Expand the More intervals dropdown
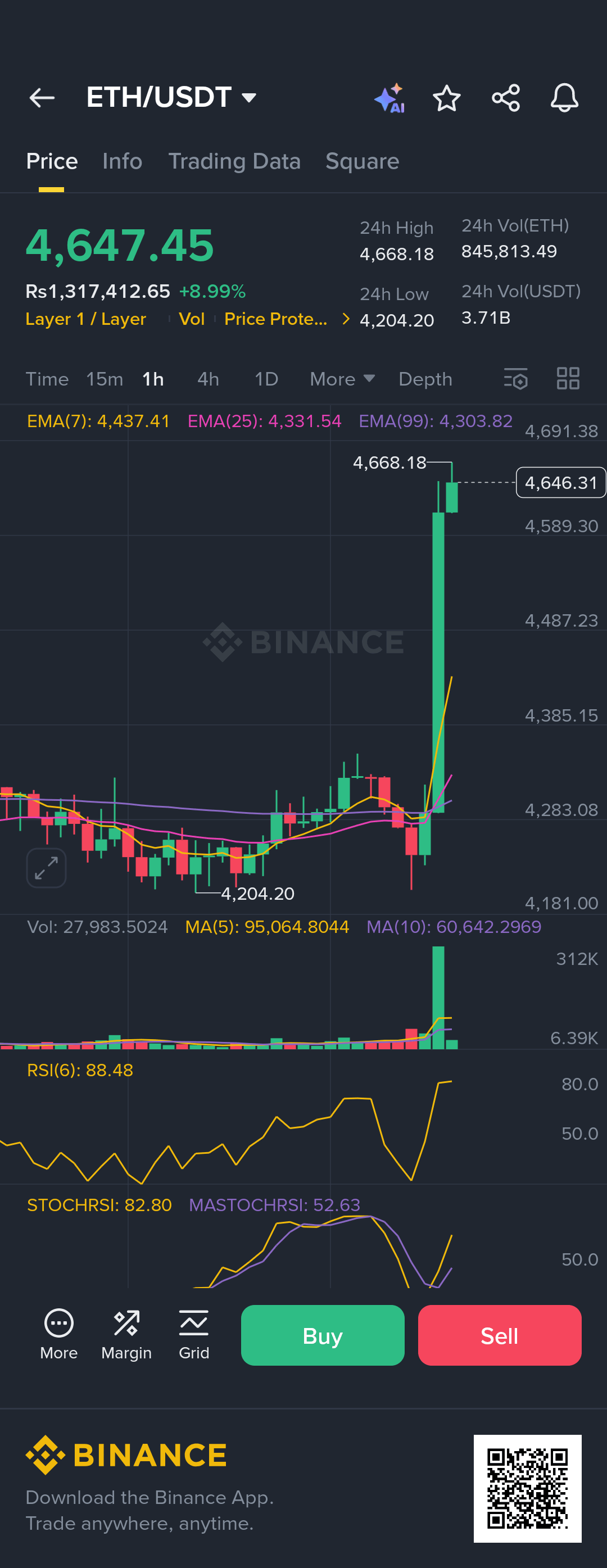The height and width of the screenshot is (1568, 607). (342, 379)
